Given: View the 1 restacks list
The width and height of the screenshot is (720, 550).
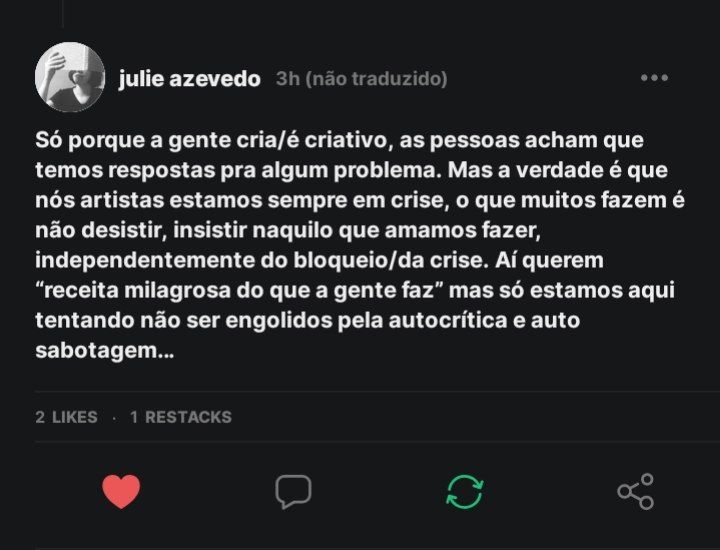Looking at the screenshot, I should point(181,417).
